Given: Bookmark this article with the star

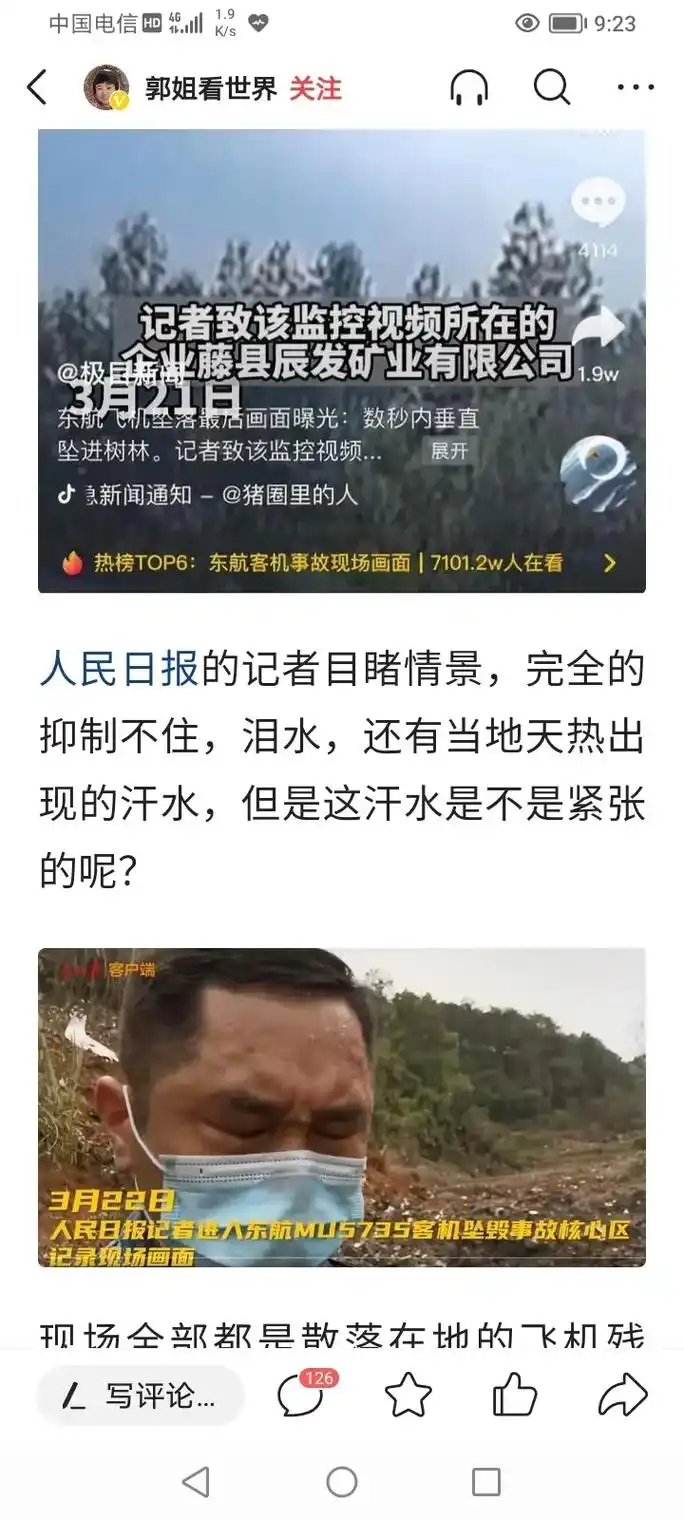Looking at the screenshot, I should (x=408, y=1396).
